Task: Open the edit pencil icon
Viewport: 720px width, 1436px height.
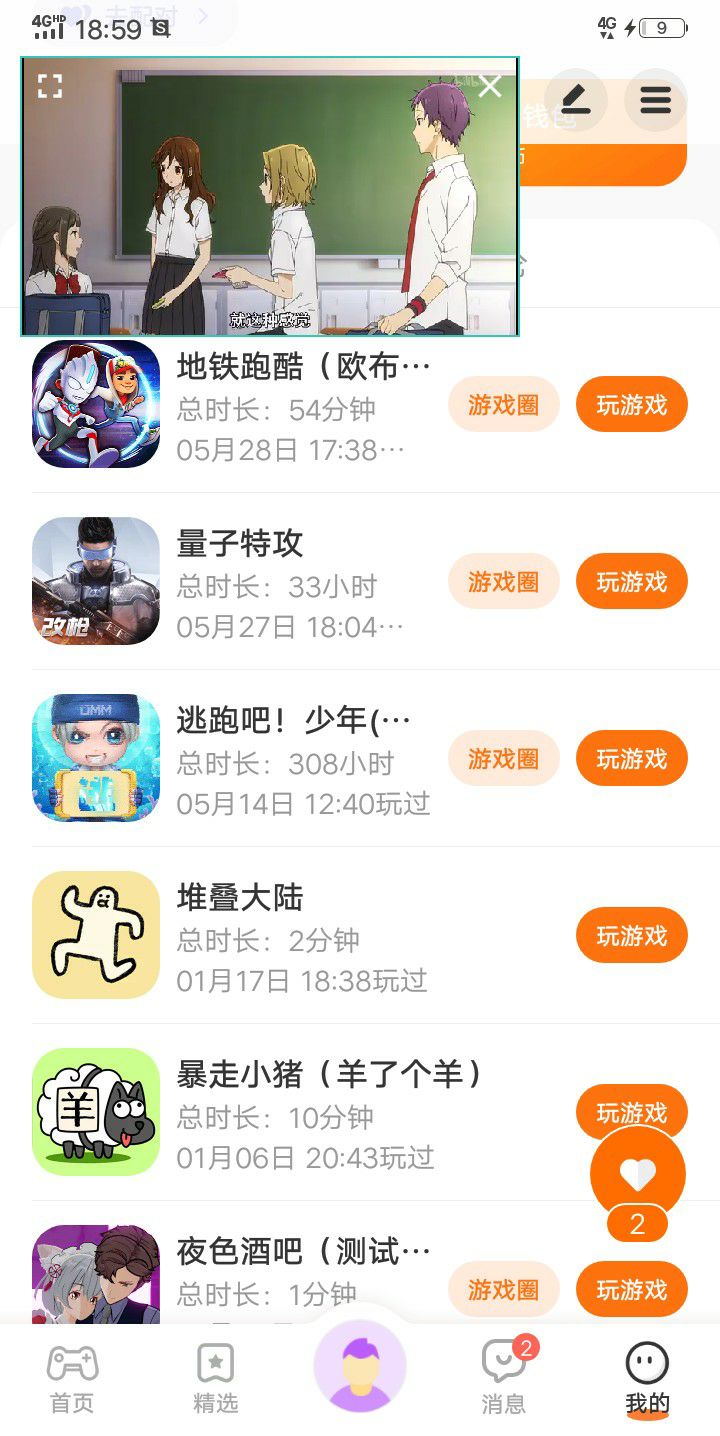Action: tap(575, 100)
